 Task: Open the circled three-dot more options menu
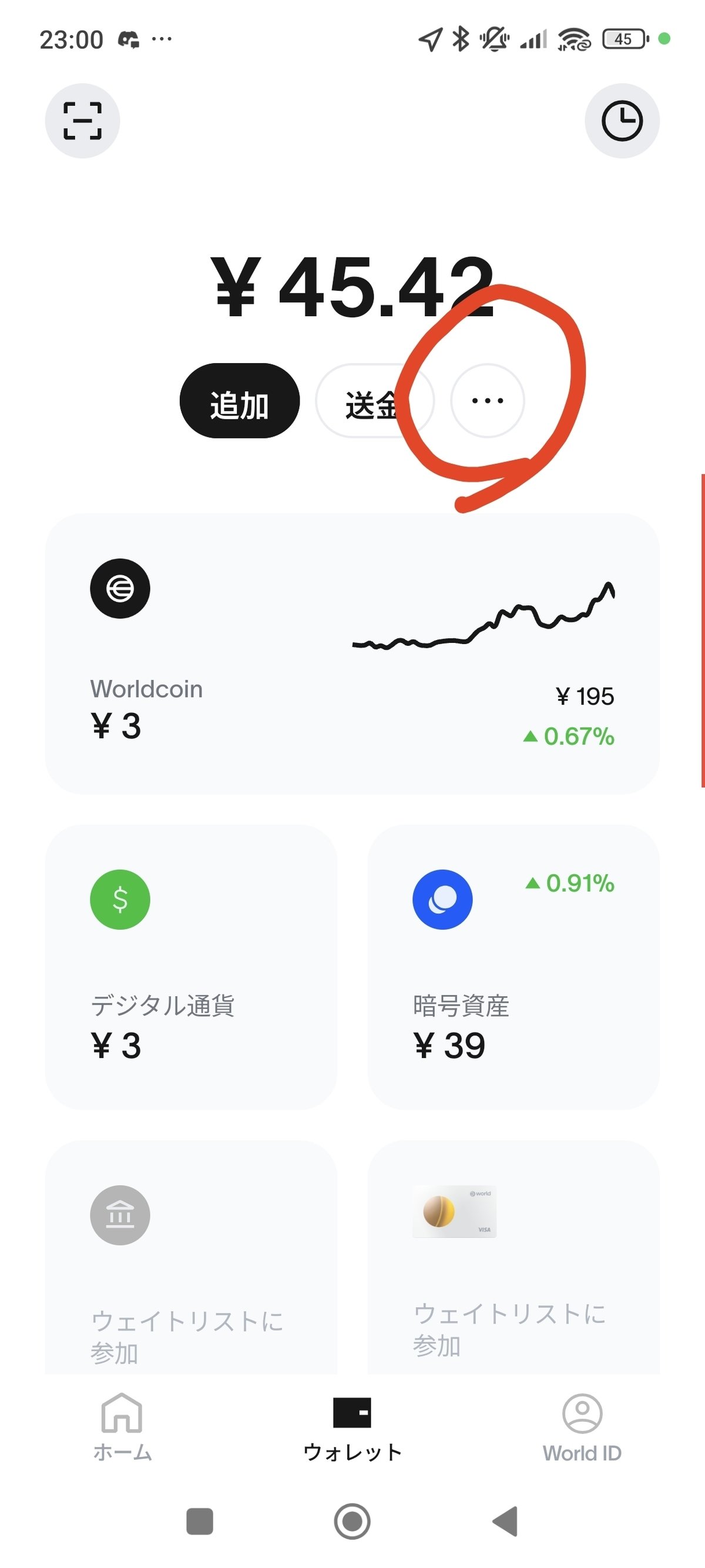point(487,401)
